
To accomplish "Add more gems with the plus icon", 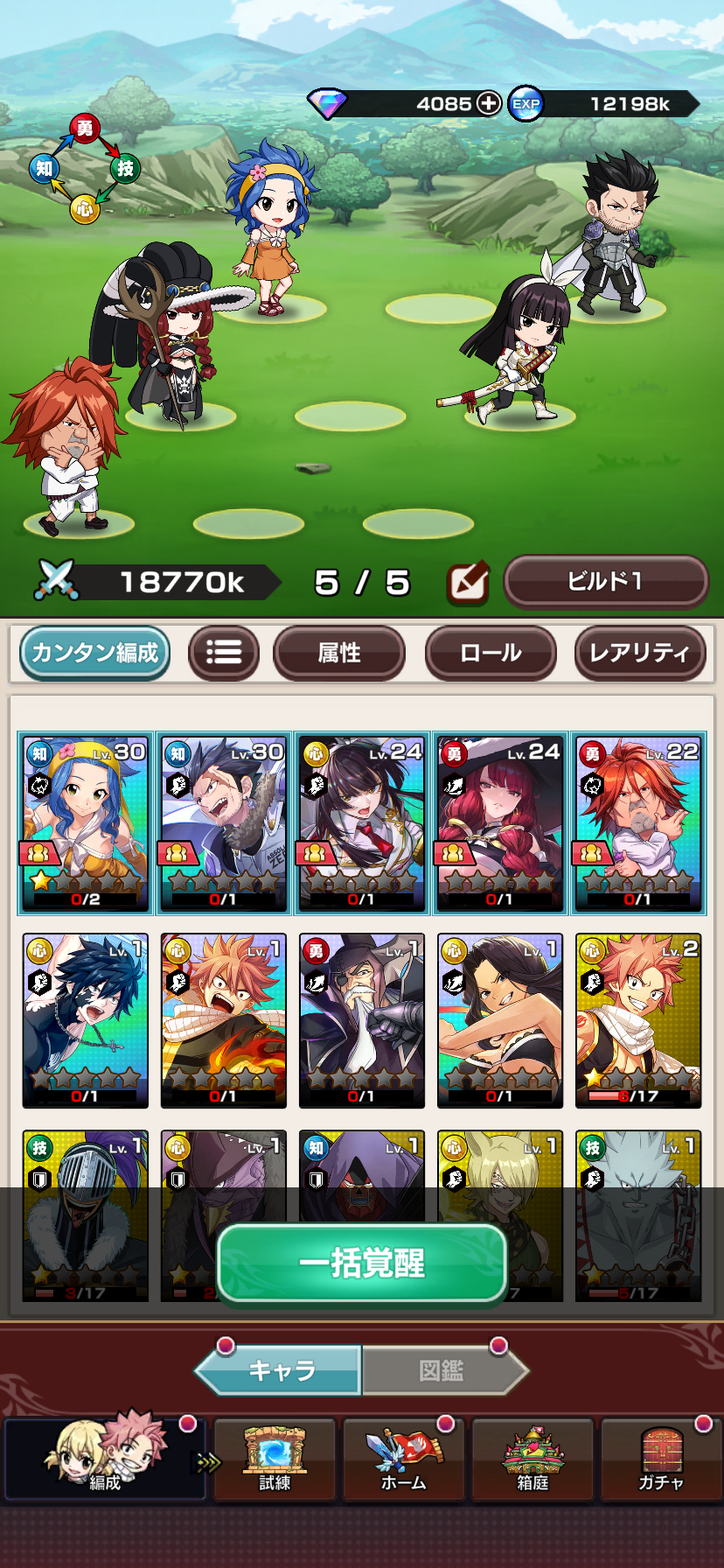I will click(488, 103).
